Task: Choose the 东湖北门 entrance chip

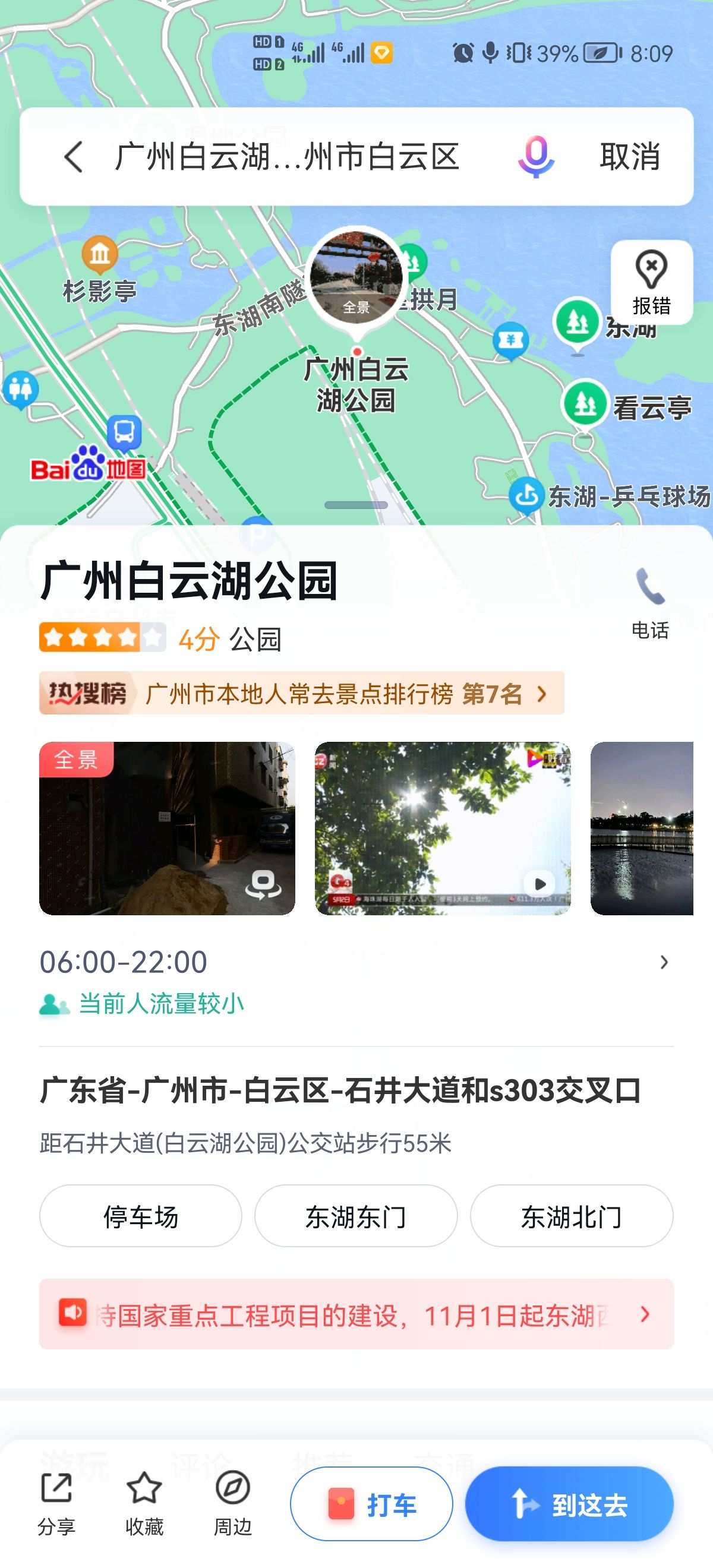Action: coord(571,1217)
